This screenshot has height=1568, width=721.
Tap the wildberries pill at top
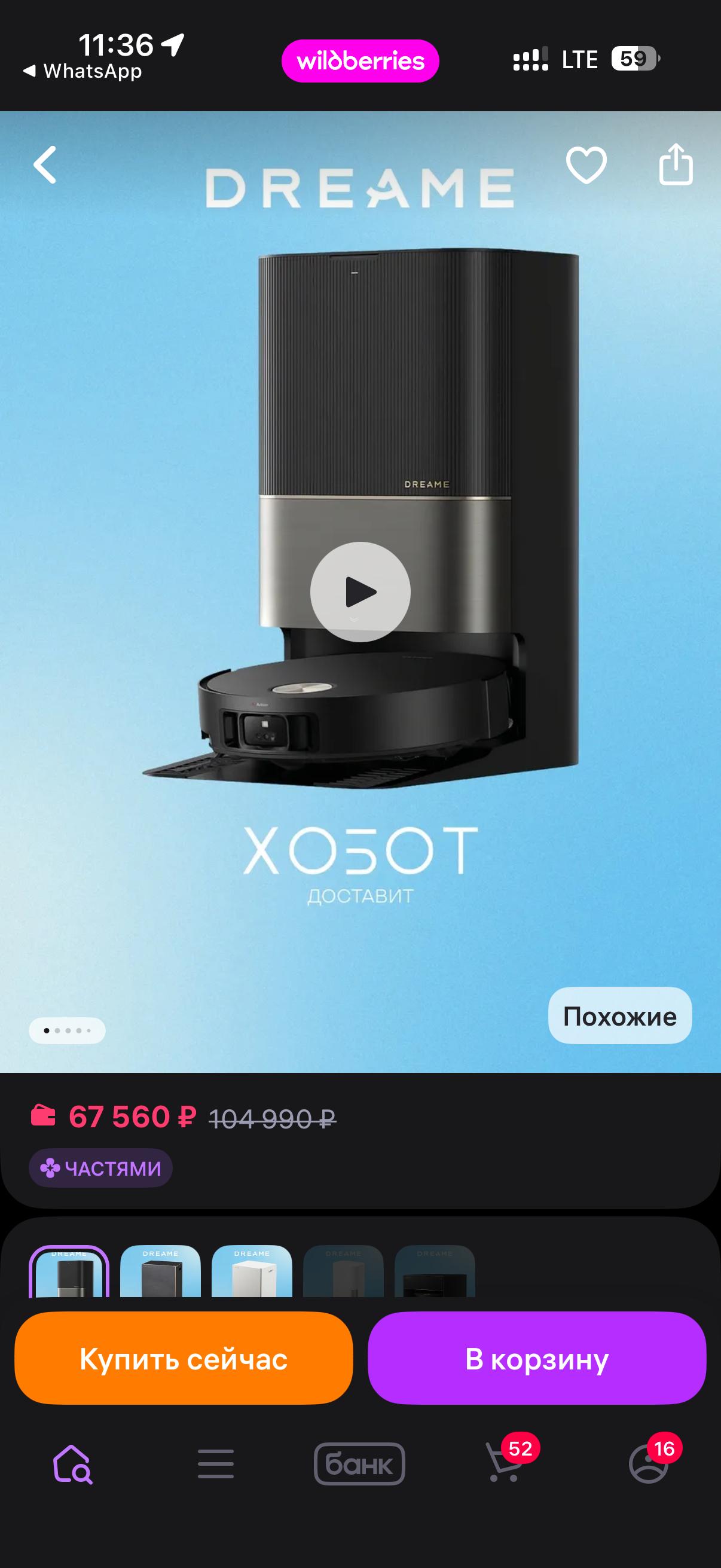(x=360, y=60)
